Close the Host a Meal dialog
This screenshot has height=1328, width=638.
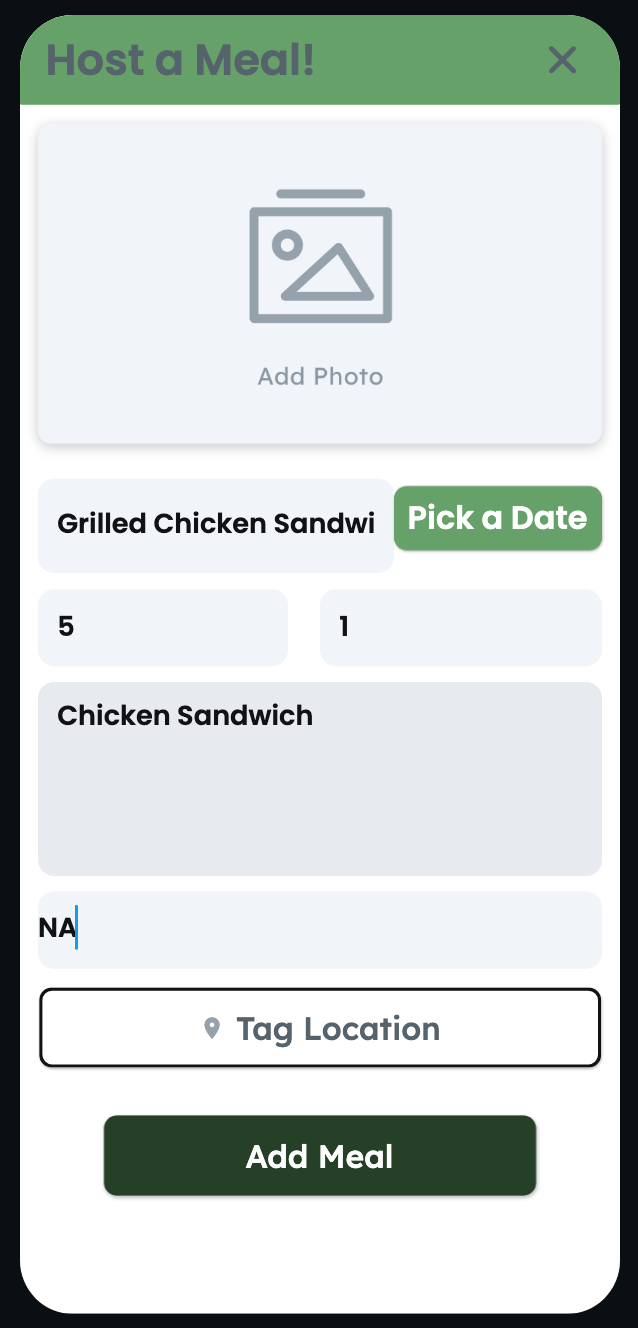562,61
